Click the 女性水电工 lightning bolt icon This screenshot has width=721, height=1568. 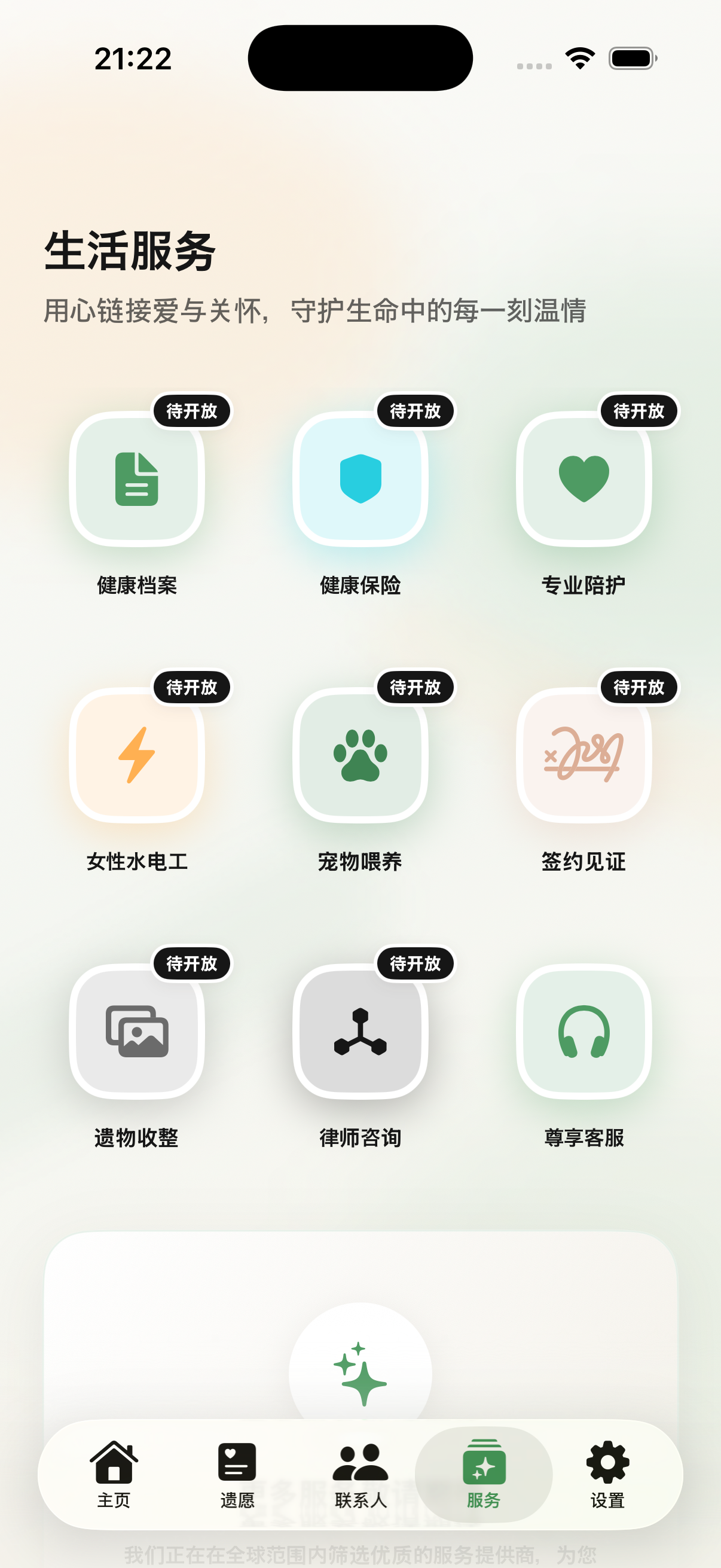138,756
